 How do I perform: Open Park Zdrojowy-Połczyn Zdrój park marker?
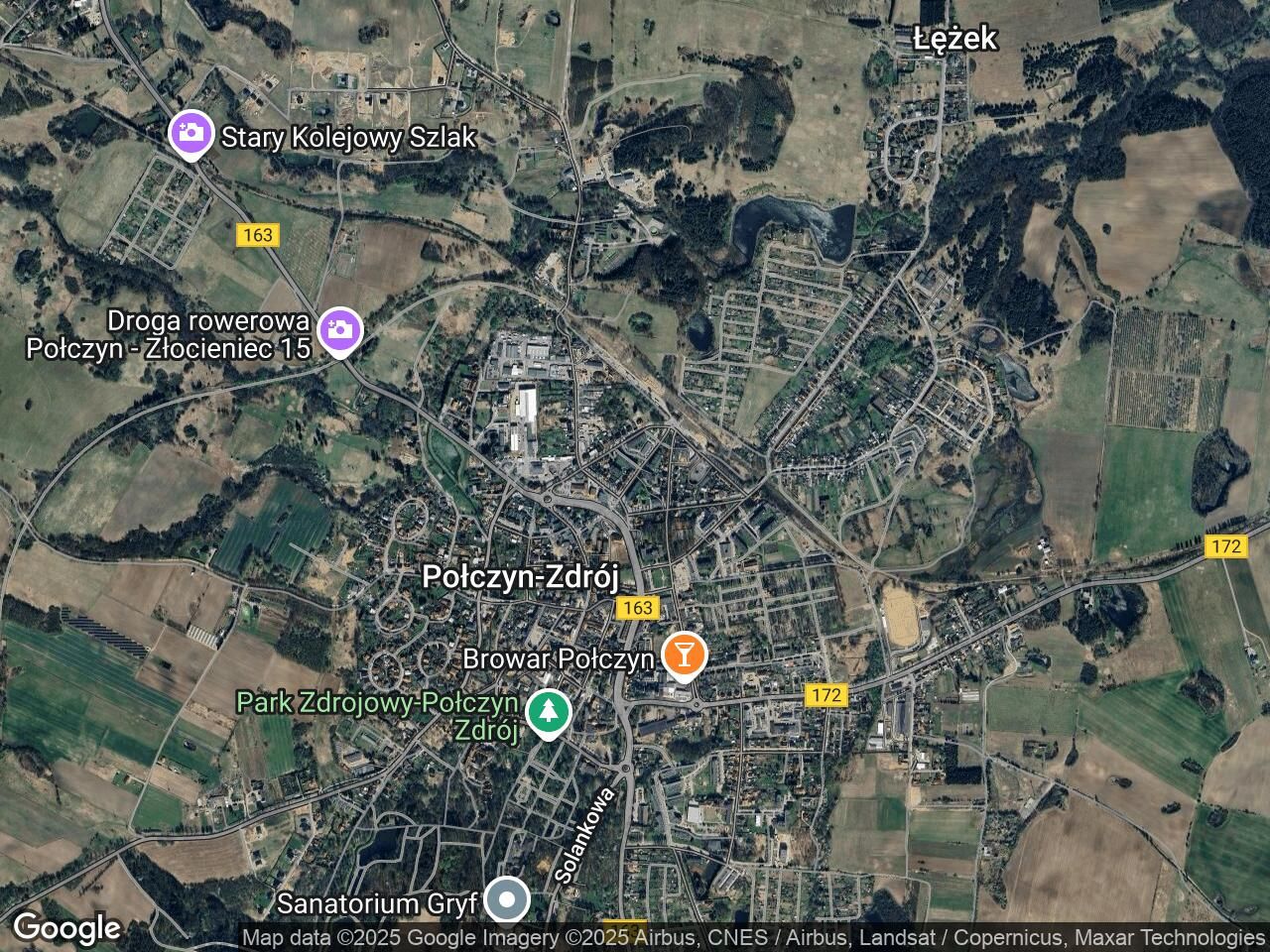[547, 712]
